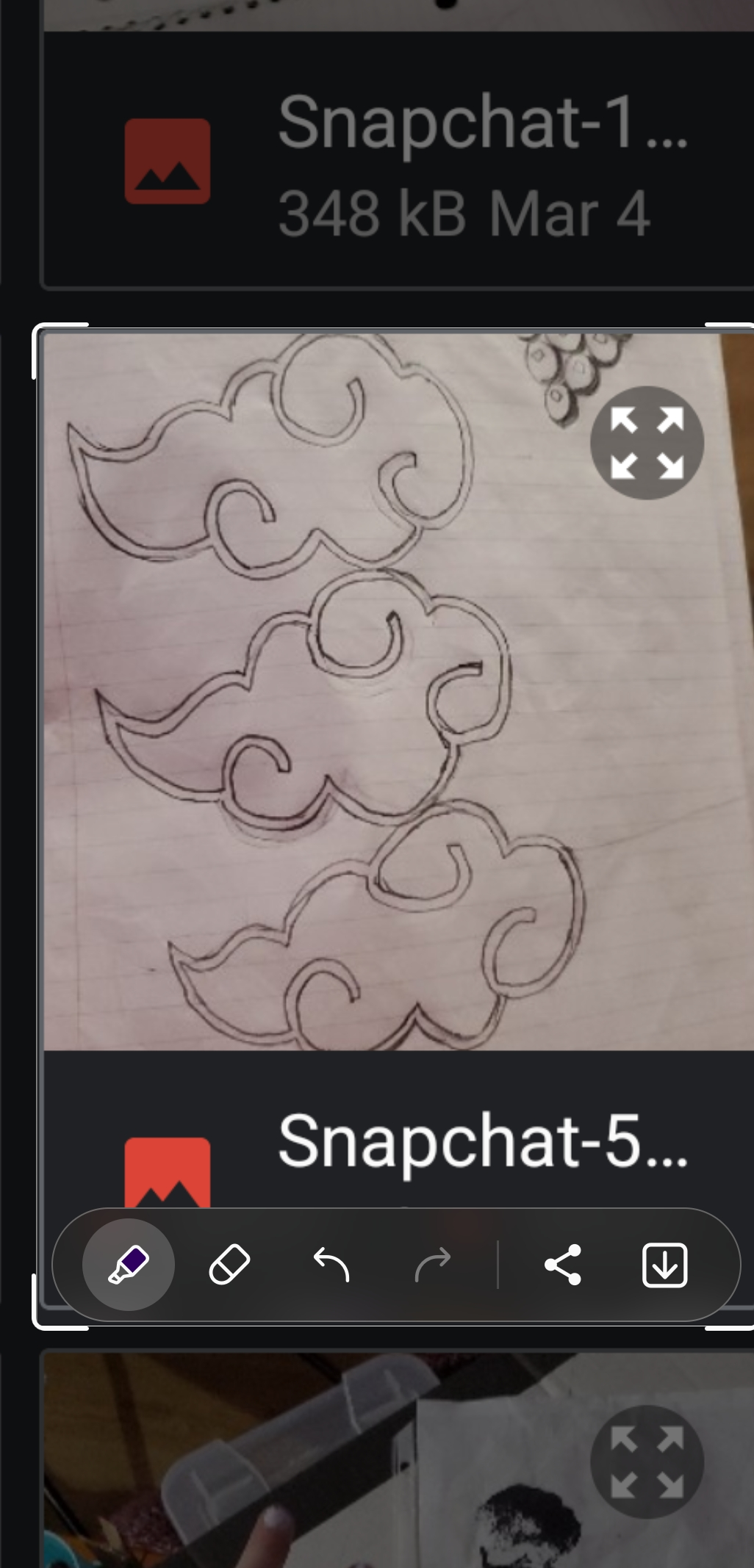Expand the bottom photo preview to fullscreen

pos(647,1462)
